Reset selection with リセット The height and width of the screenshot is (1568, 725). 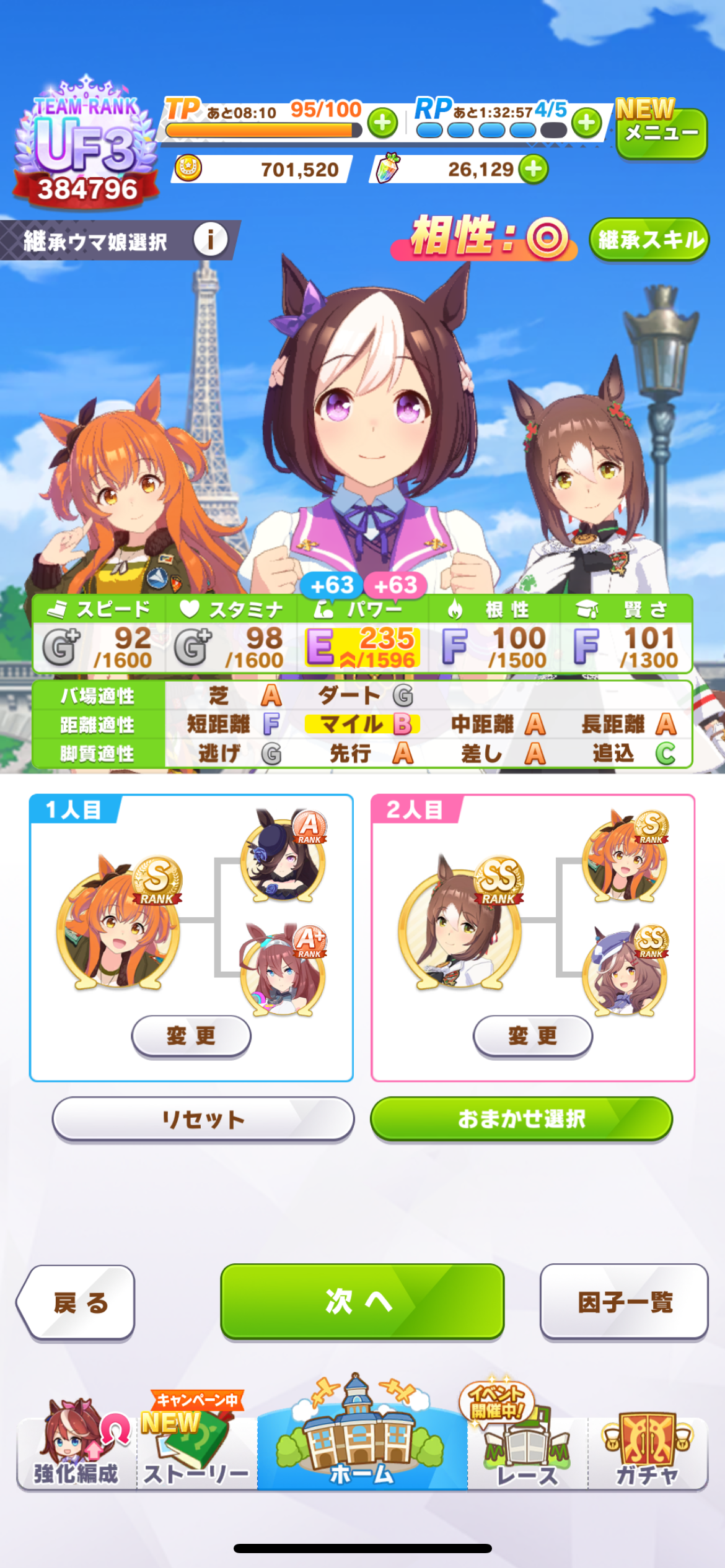[x=203, y=1119]
